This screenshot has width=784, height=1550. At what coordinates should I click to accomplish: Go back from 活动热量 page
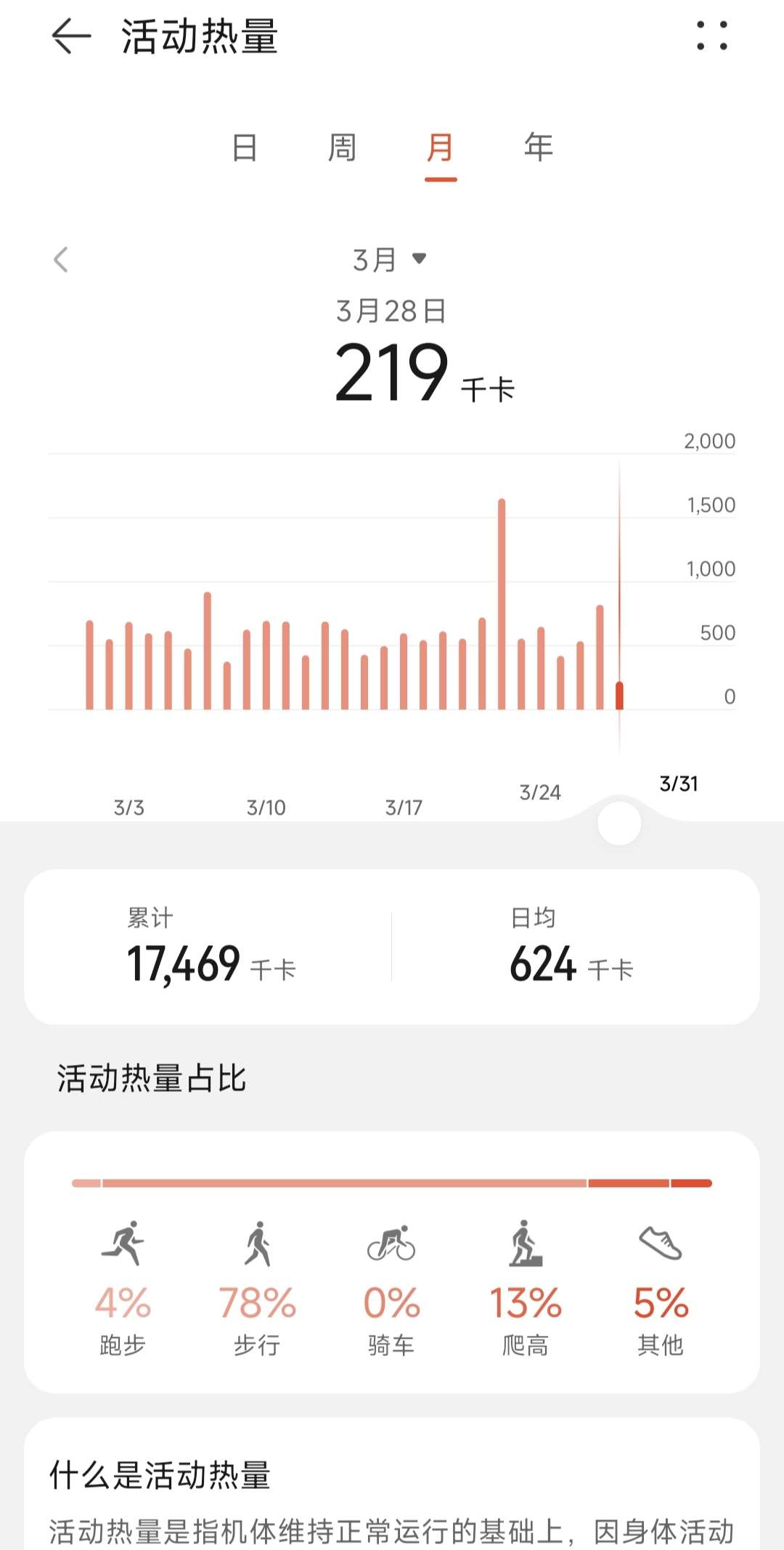point(71,36)
